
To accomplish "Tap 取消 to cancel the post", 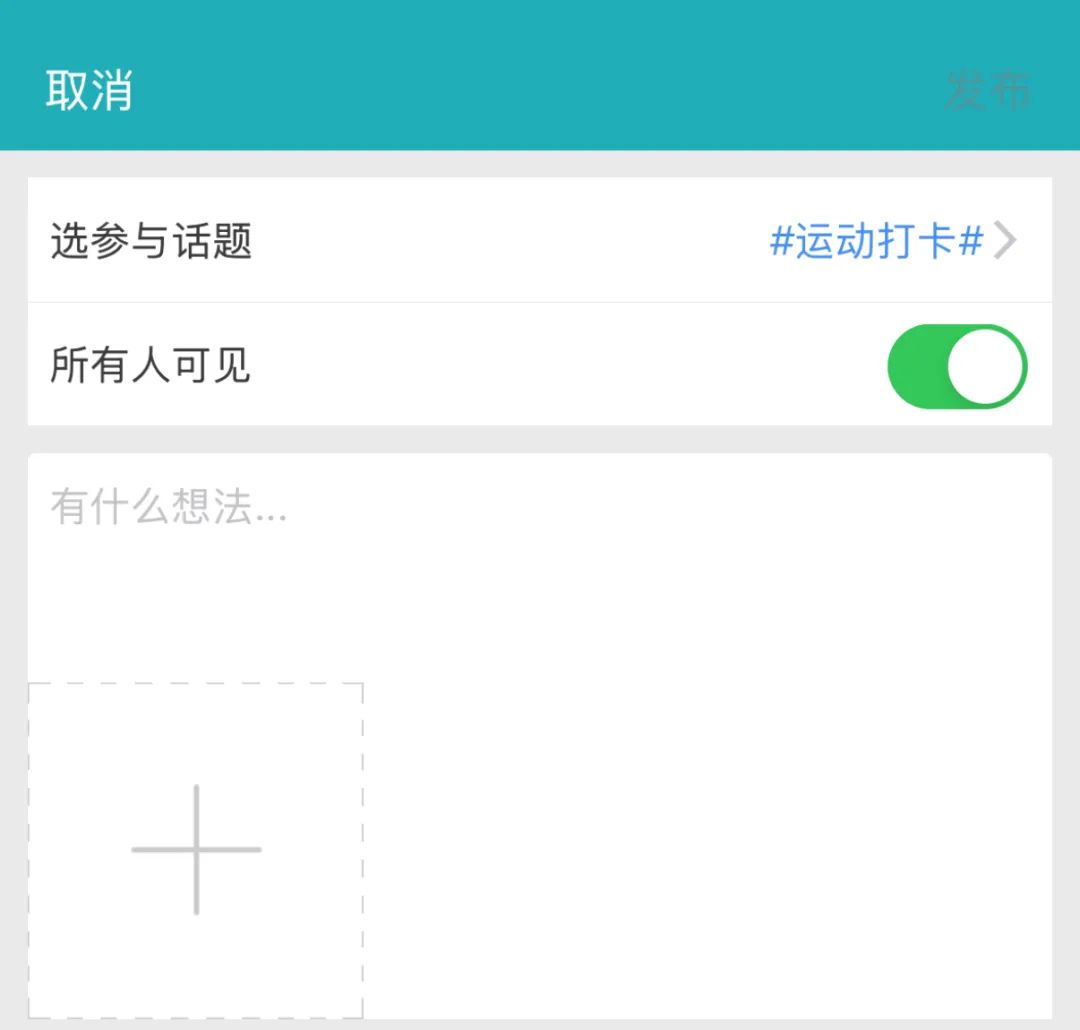I will tap(89, 91).
